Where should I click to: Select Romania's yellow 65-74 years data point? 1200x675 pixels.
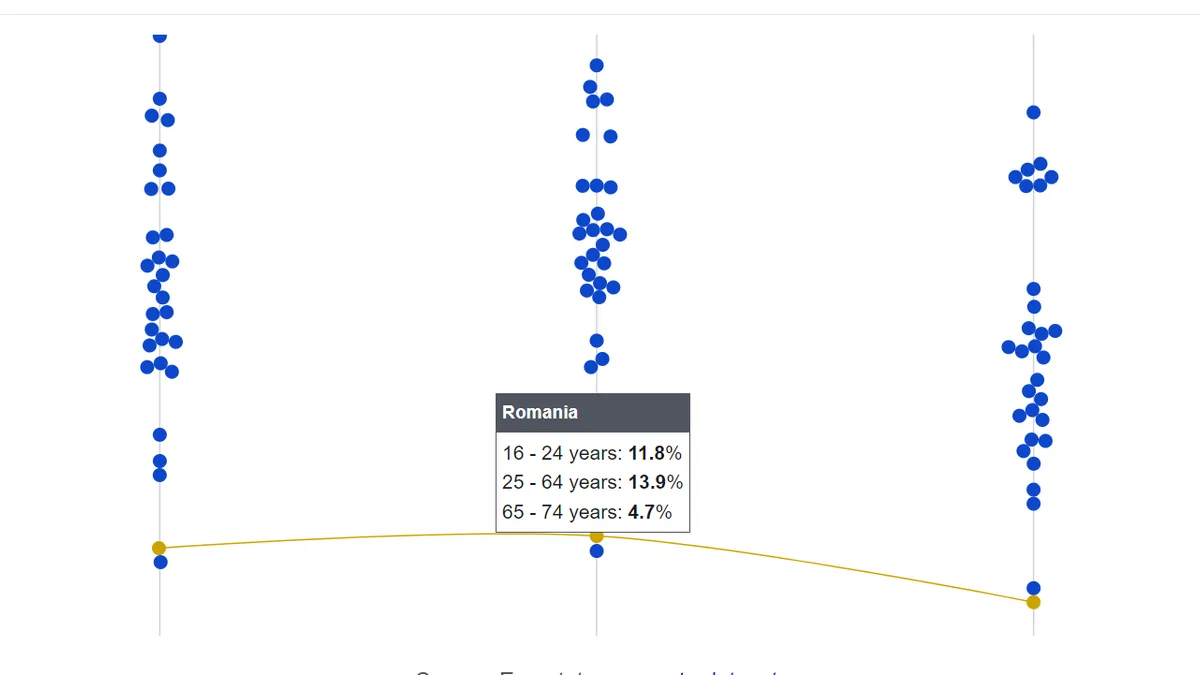(x=1033, y=602)
